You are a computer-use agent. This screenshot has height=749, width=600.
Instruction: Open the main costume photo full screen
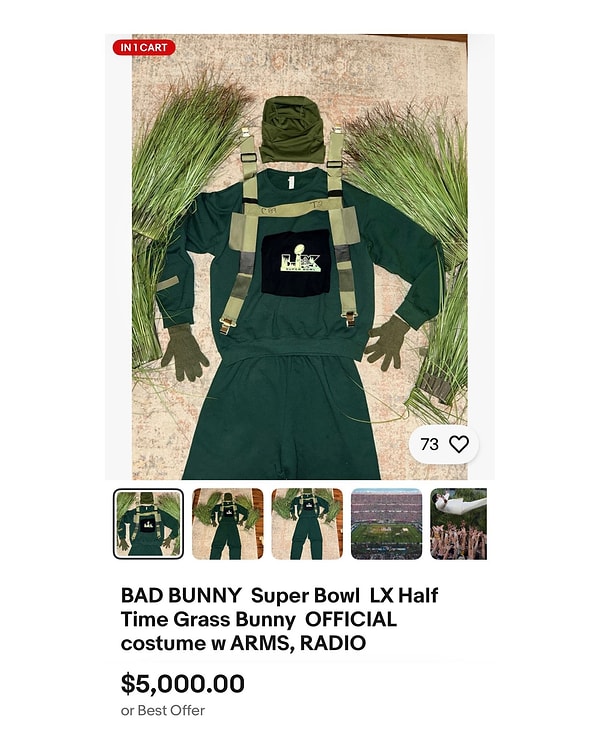tap(300, 260)
